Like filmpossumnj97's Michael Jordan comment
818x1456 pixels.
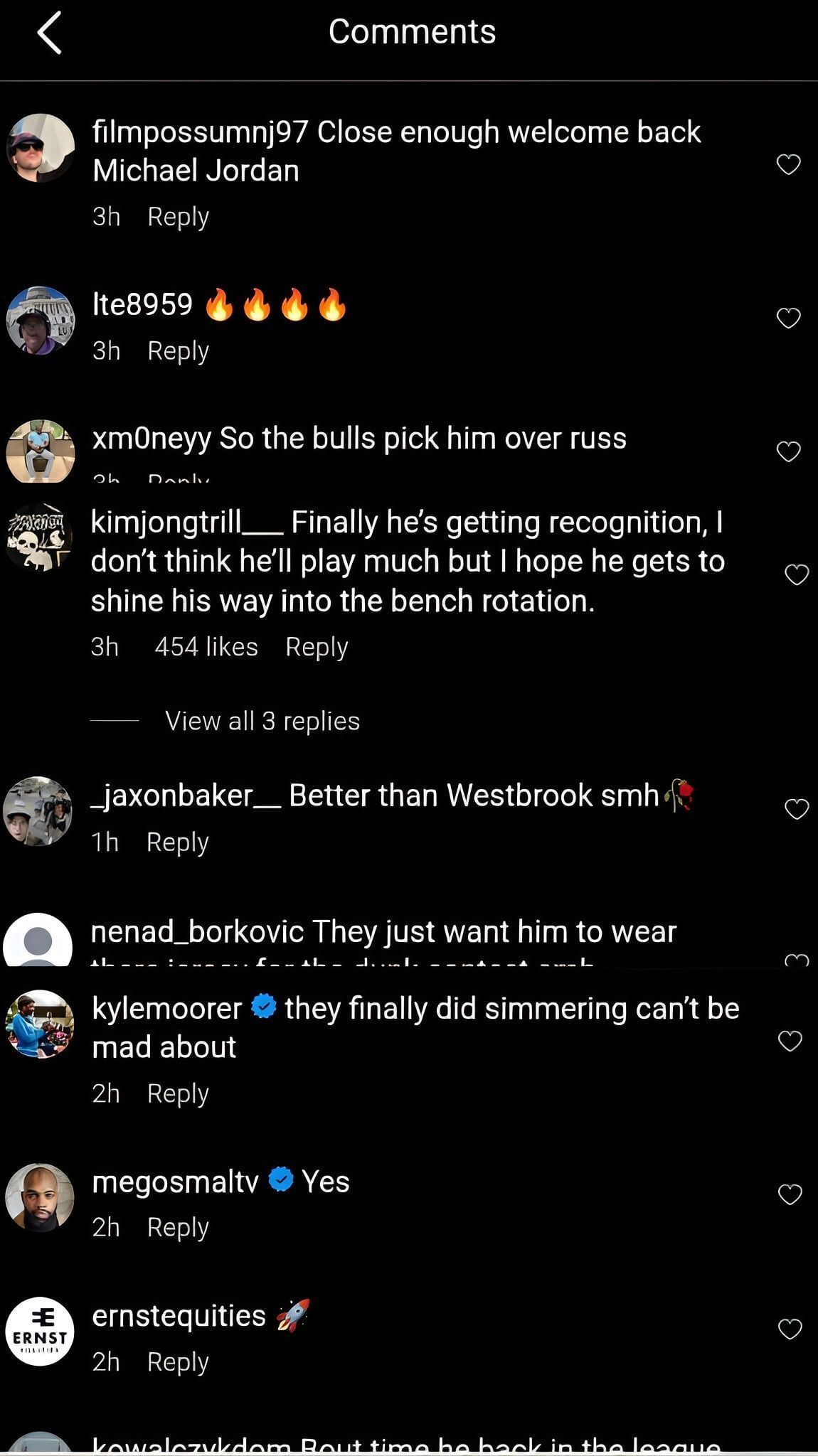[788, 164]
